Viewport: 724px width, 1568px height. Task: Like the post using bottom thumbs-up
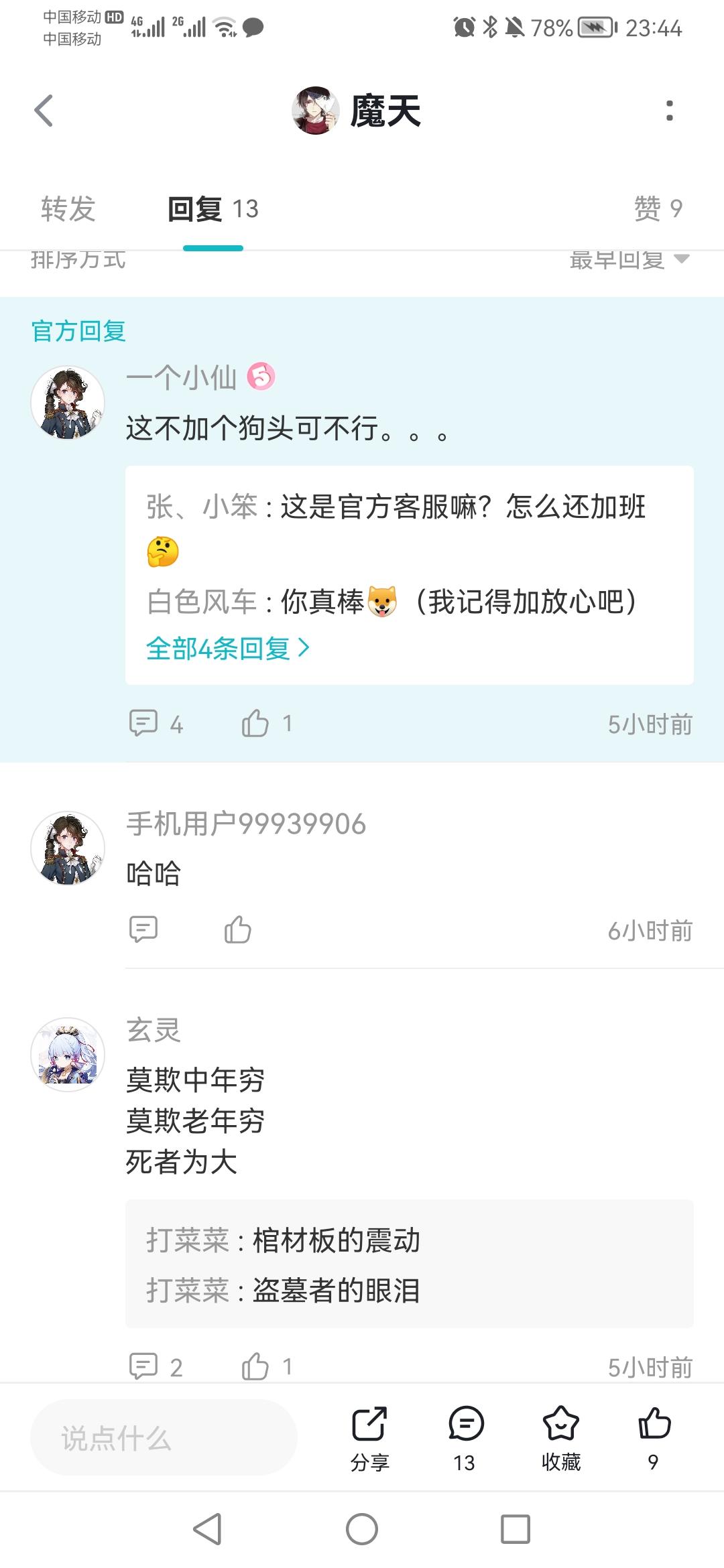tap(654, 1437)
